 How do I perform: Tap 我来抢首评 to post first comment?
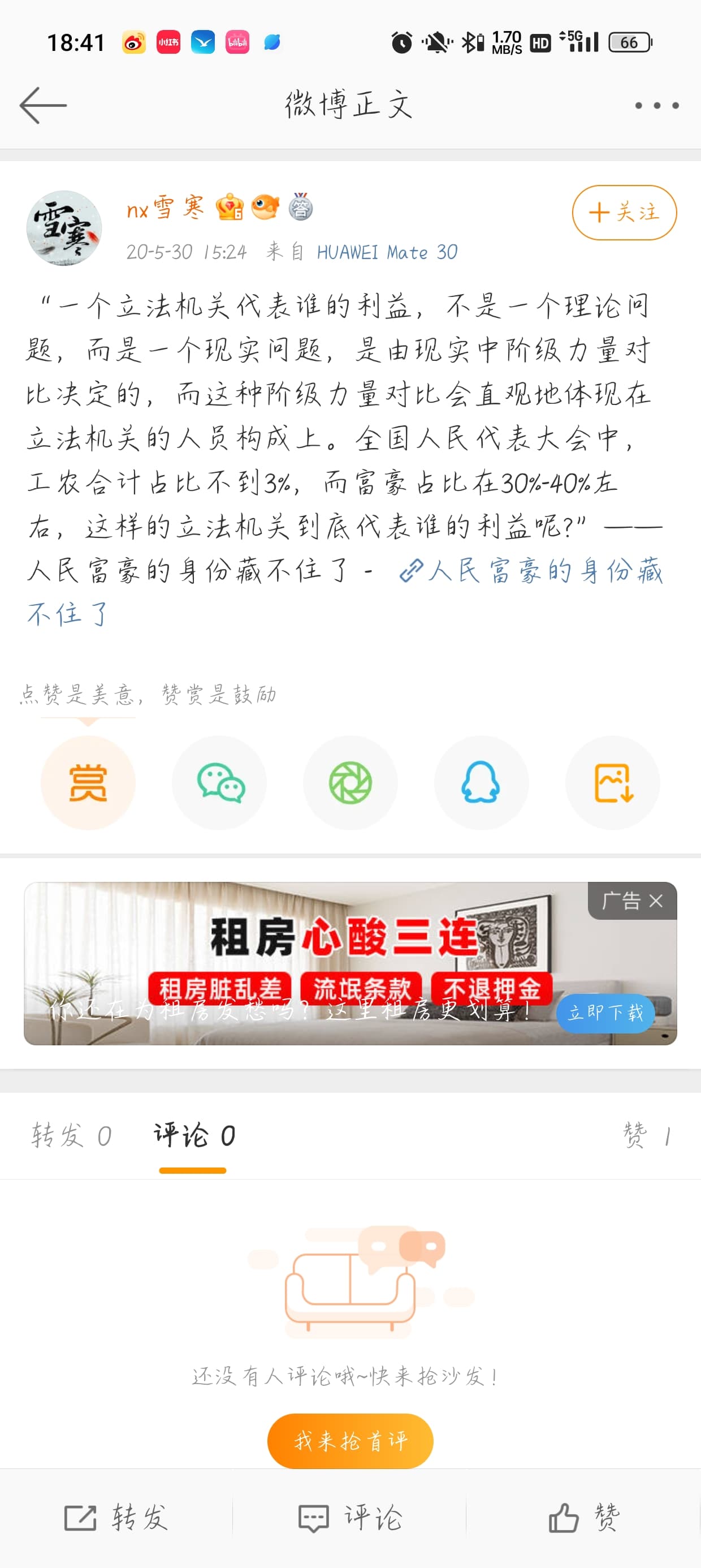click(350, 1441)
